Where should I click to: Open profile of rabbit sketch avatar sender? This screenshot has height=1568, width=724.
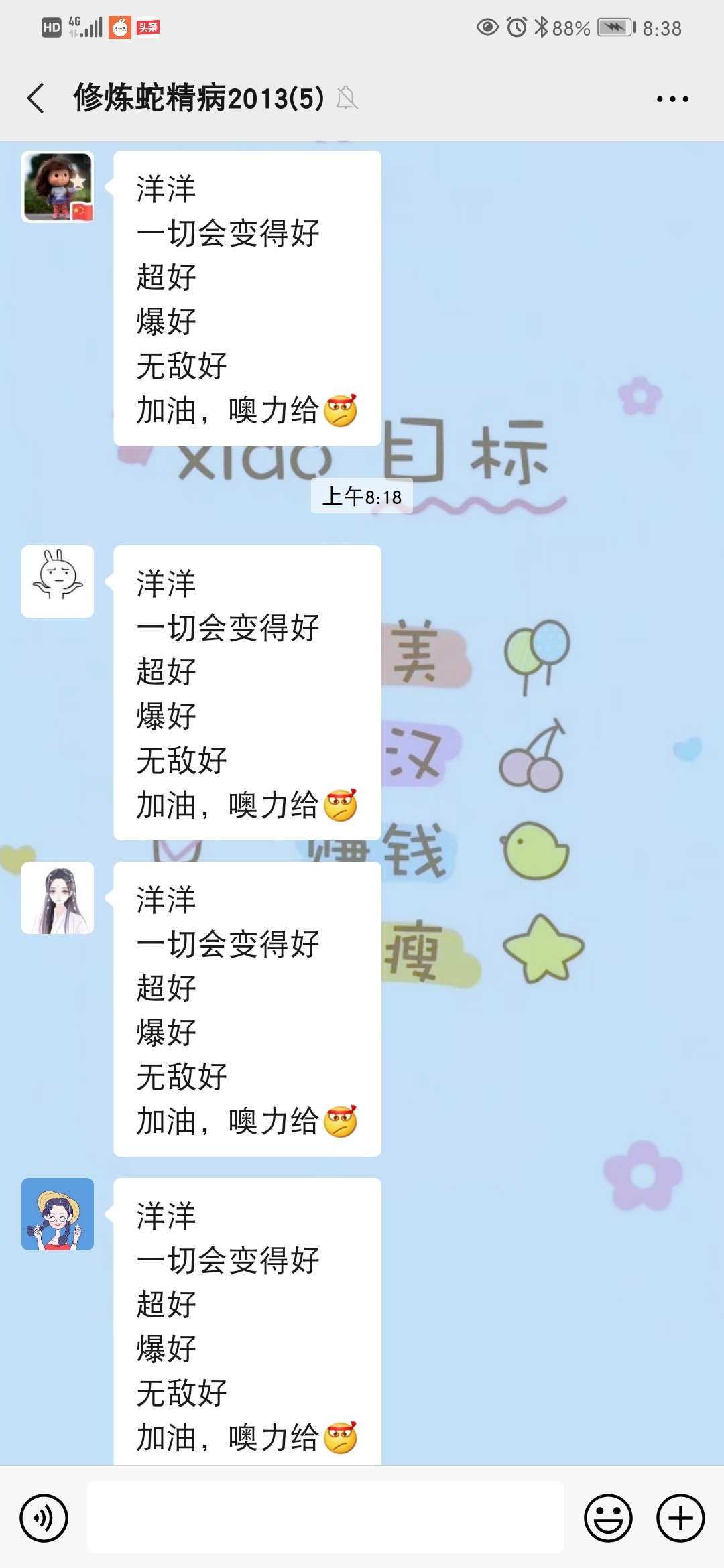(58, 582)
